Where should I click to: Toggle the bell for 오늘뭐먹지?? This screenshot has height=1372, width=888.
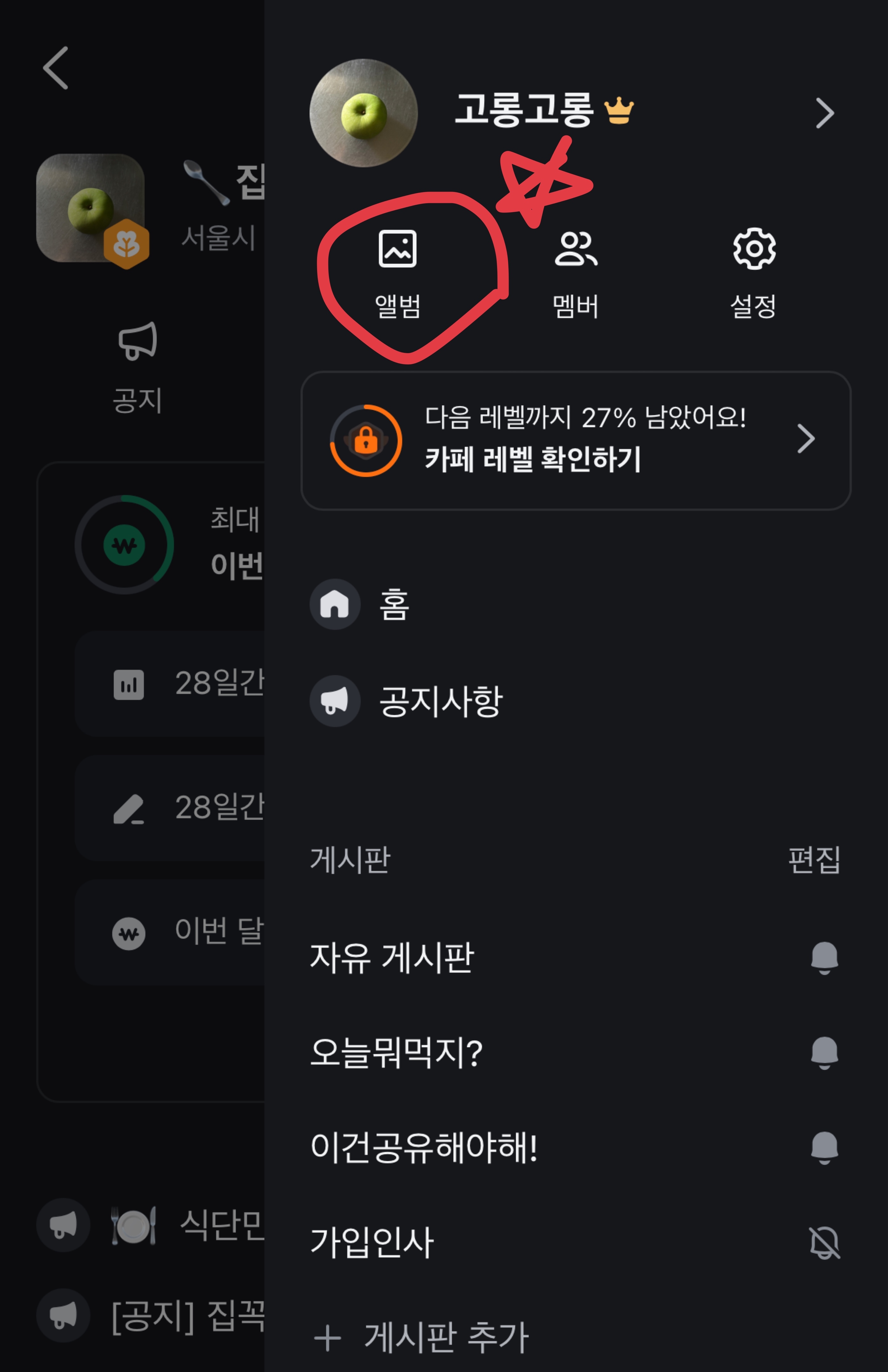coord(824,1052)
